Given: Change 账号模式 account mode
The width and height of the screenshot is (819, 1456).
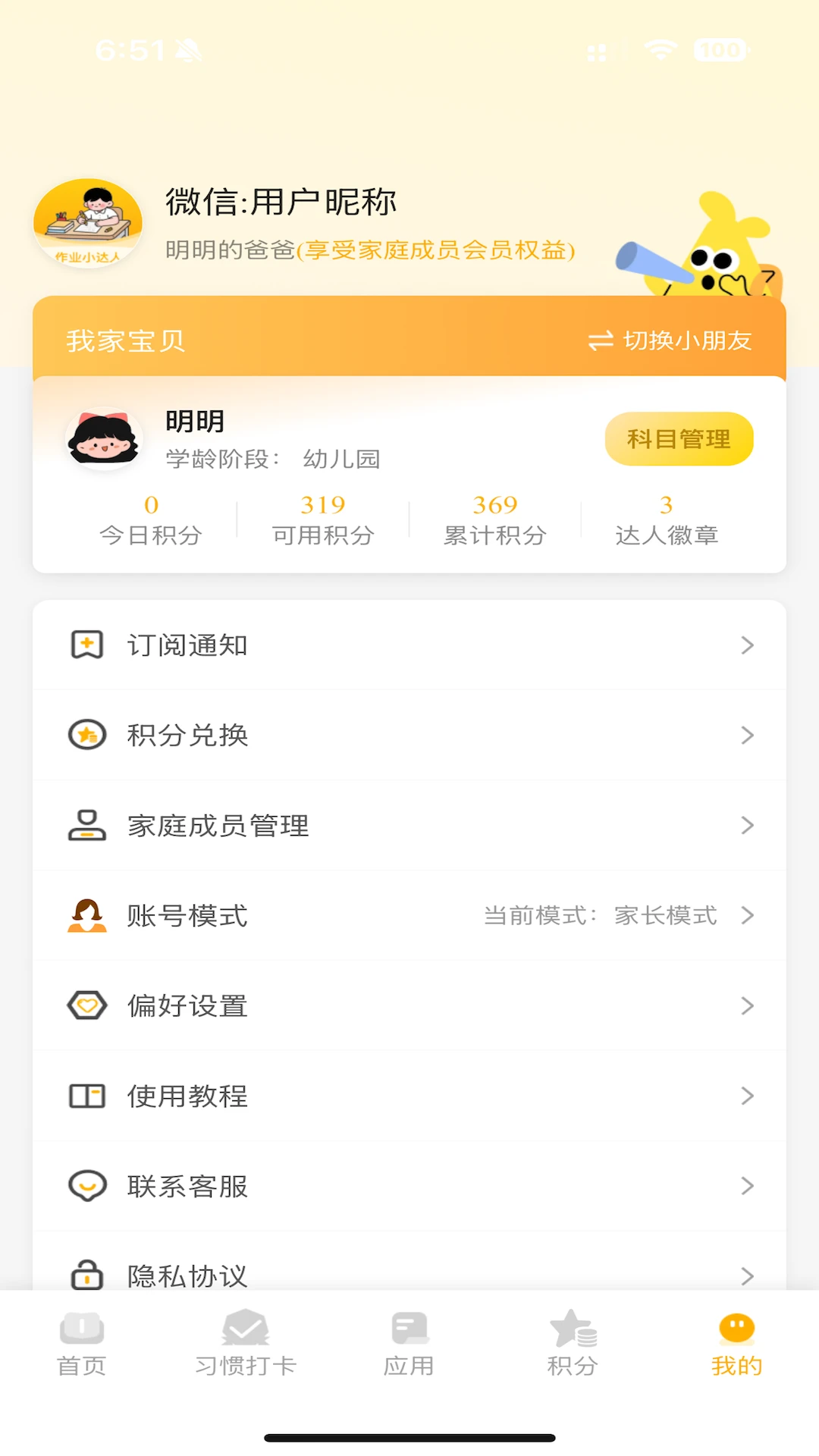Looking at the screenshot, I should click(409, 915).
